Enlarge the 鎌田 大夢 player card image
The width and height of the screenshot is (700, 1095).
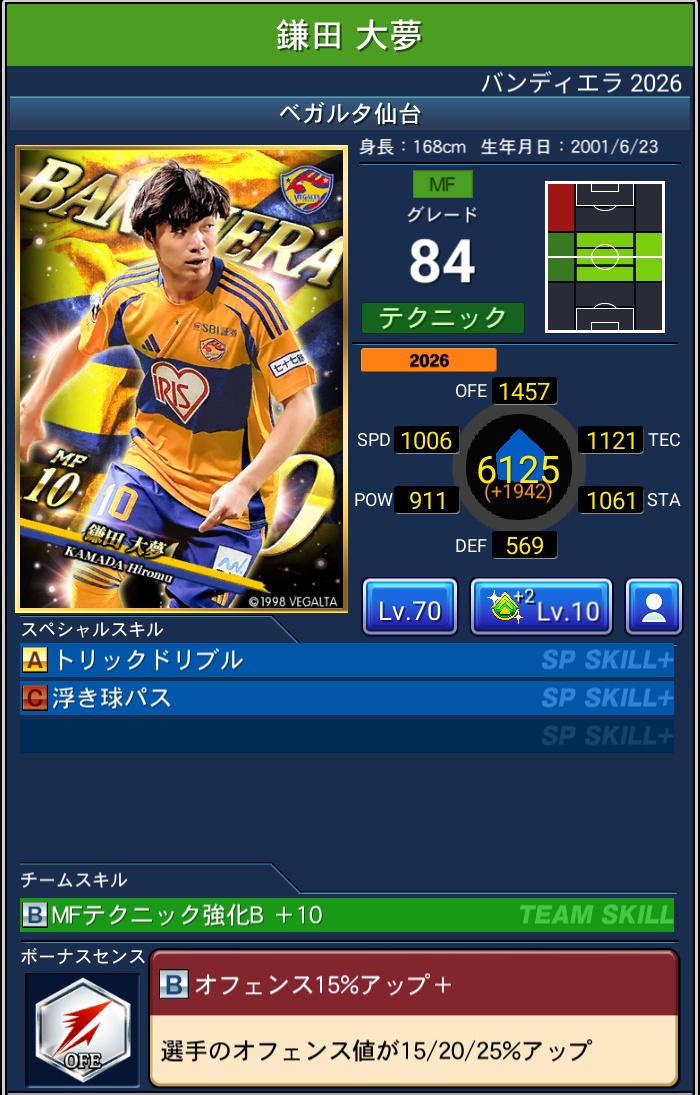181,379
